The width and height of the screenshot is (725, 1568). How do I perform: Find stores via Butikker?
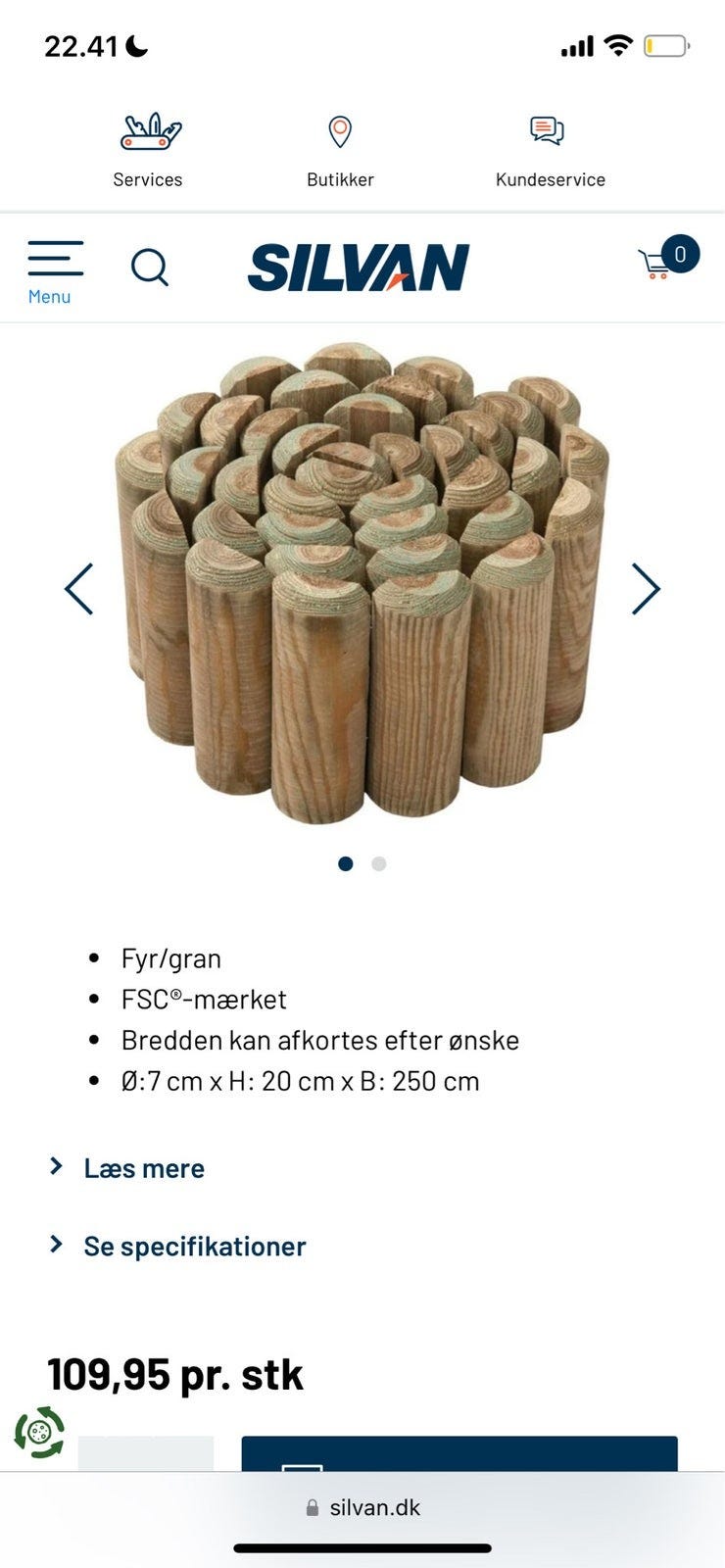click(340, 150)
